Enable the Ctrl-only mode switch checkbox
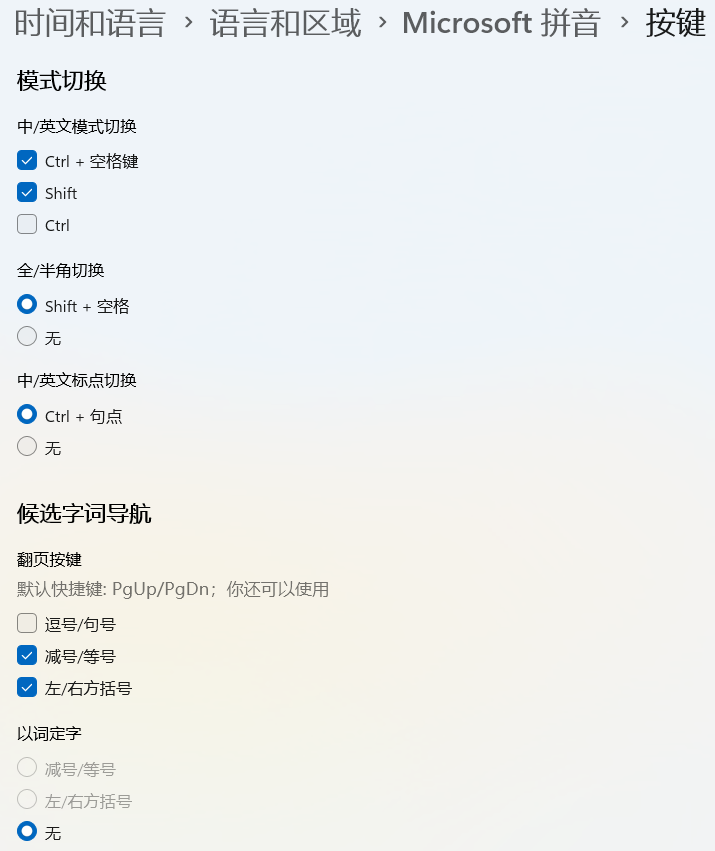The height and width of the screenshot is (851, 715). 27,224
